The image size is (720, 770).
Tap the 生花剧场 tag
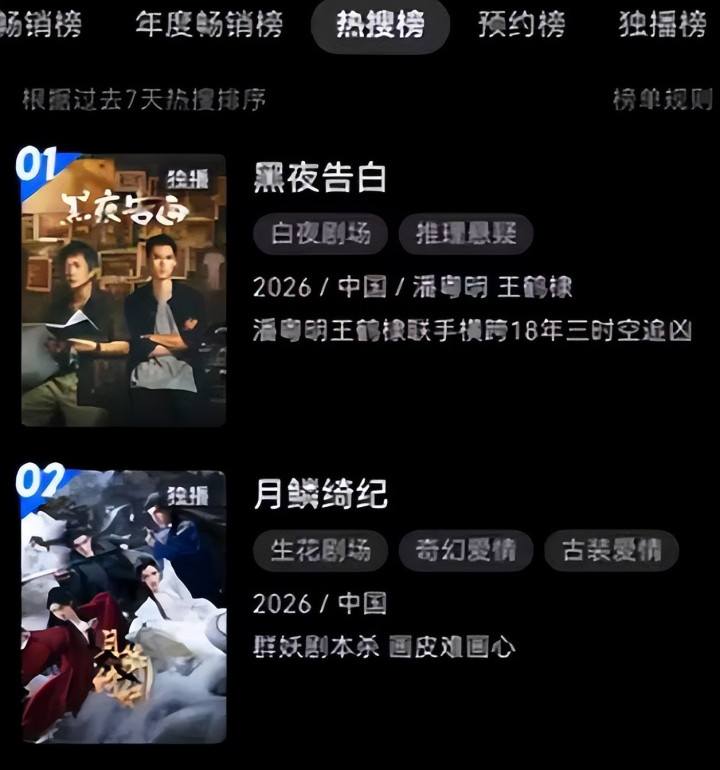coord(321,551)
